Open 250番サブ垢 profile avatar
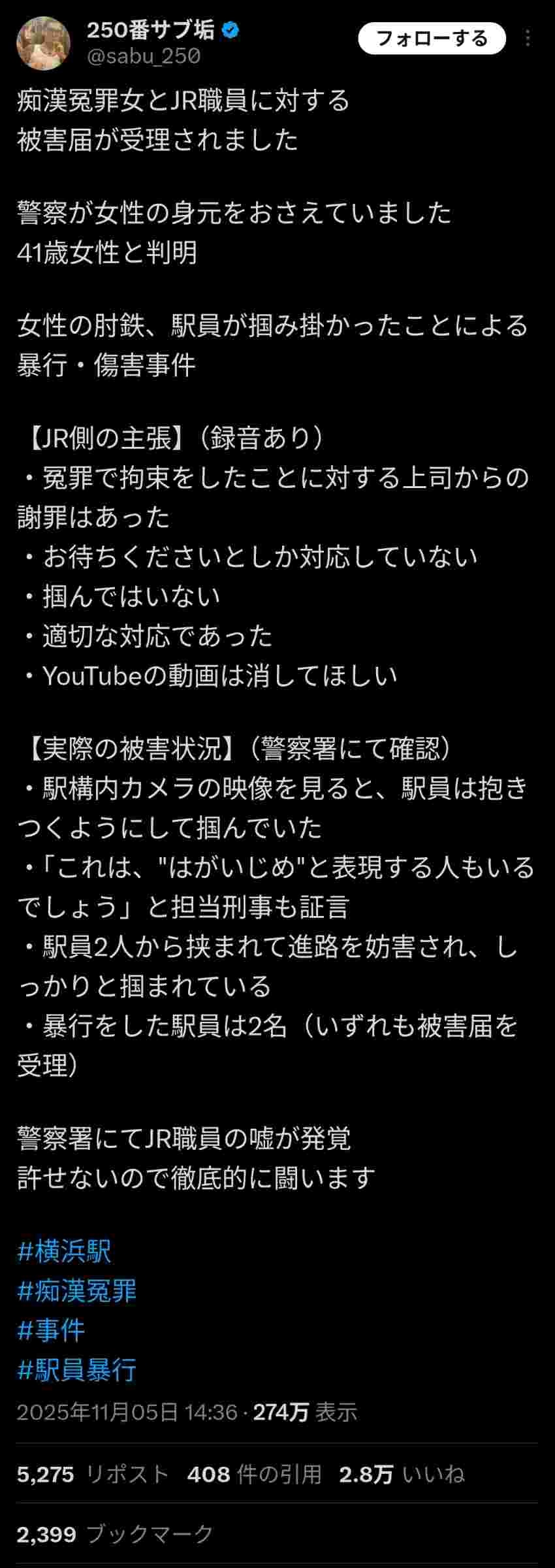 pyautogui.click(x=43, y=43)
